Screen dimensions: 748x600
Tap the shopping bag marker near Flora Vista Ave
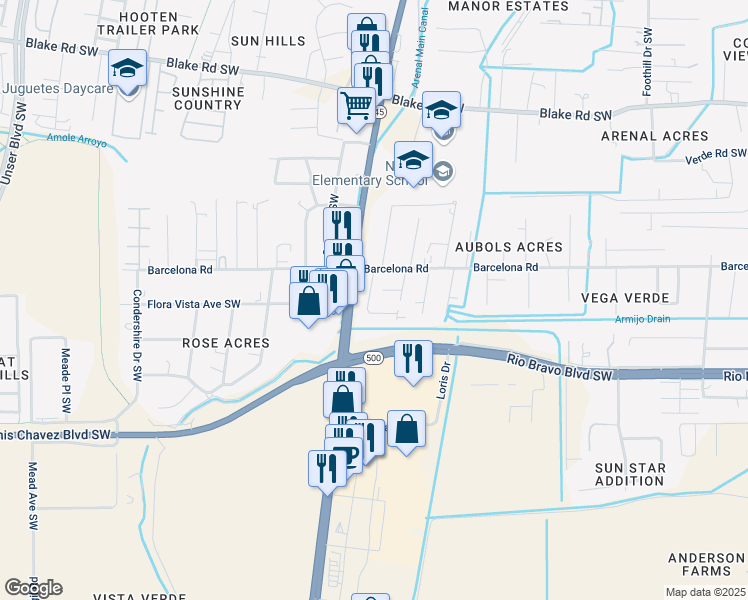click(x=308, y=300)
